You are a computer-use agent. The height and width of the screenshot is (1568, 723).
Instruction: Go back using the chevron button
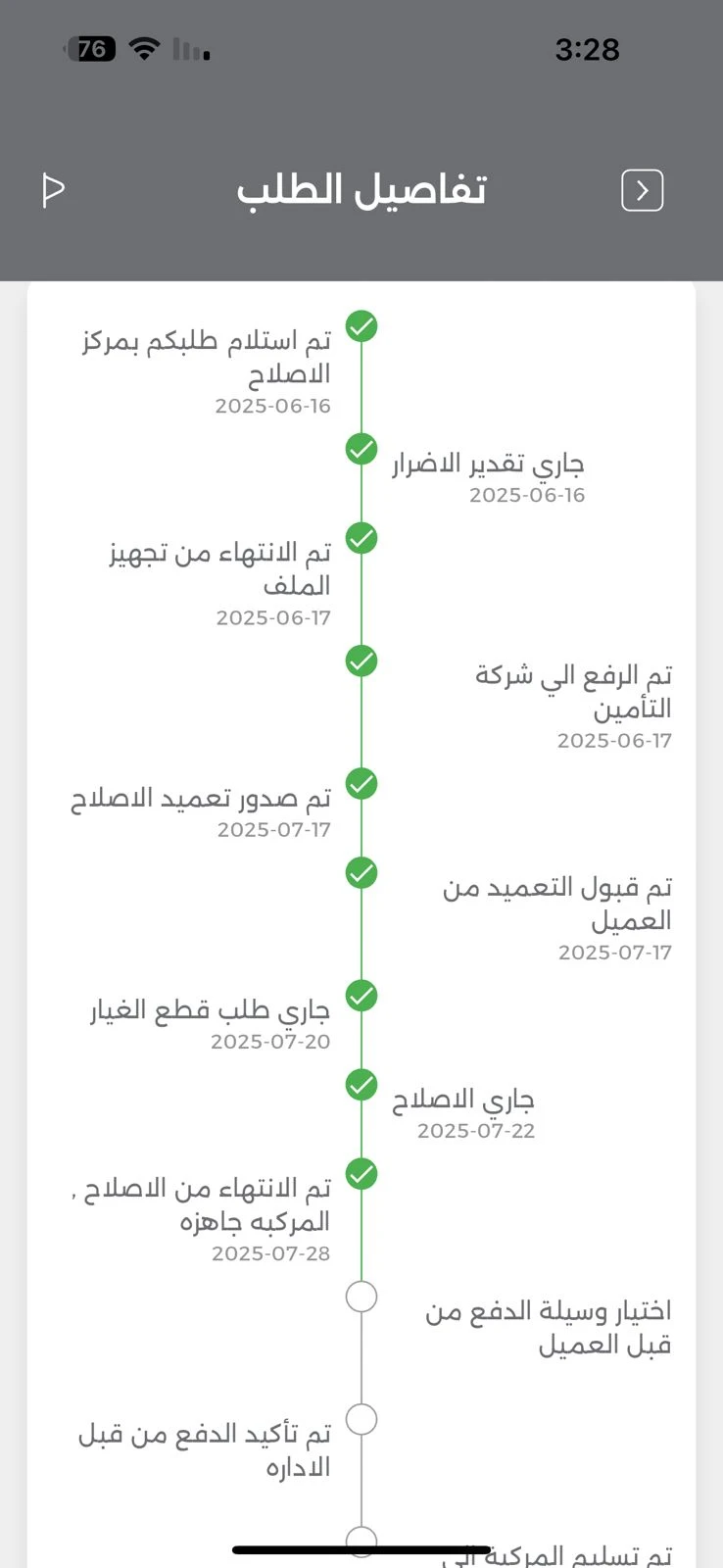coord(643,190)
